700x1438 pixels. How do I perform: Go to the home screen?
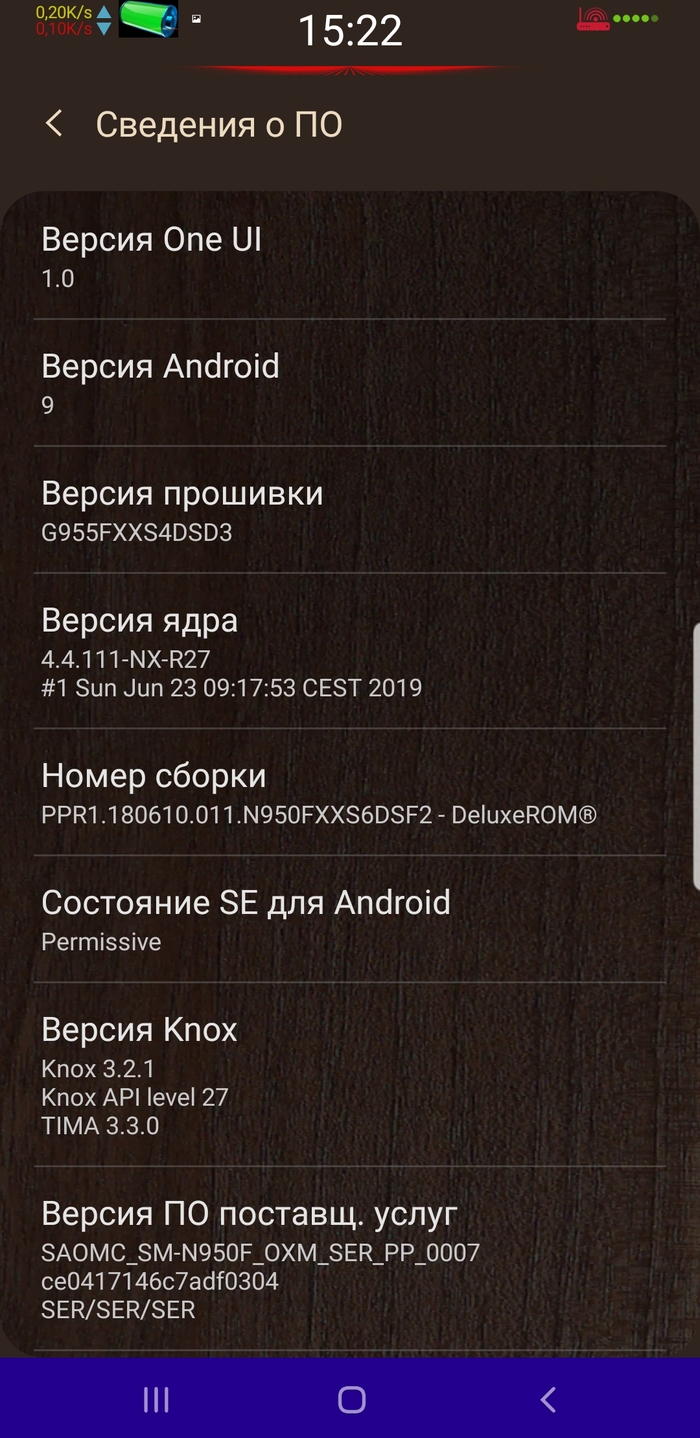351,1399
